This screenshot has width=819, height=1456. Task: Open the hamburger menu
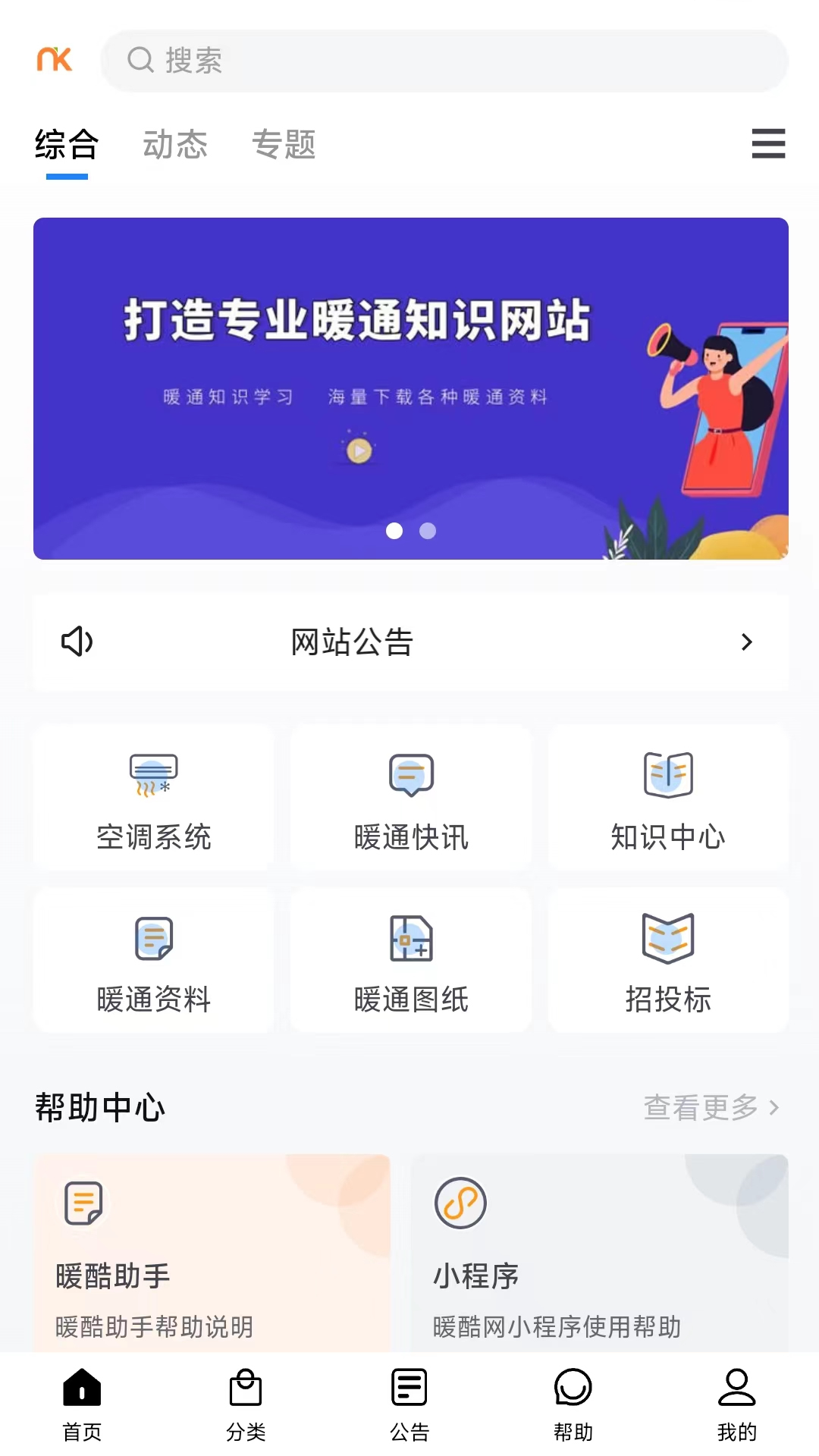(767, 143)
